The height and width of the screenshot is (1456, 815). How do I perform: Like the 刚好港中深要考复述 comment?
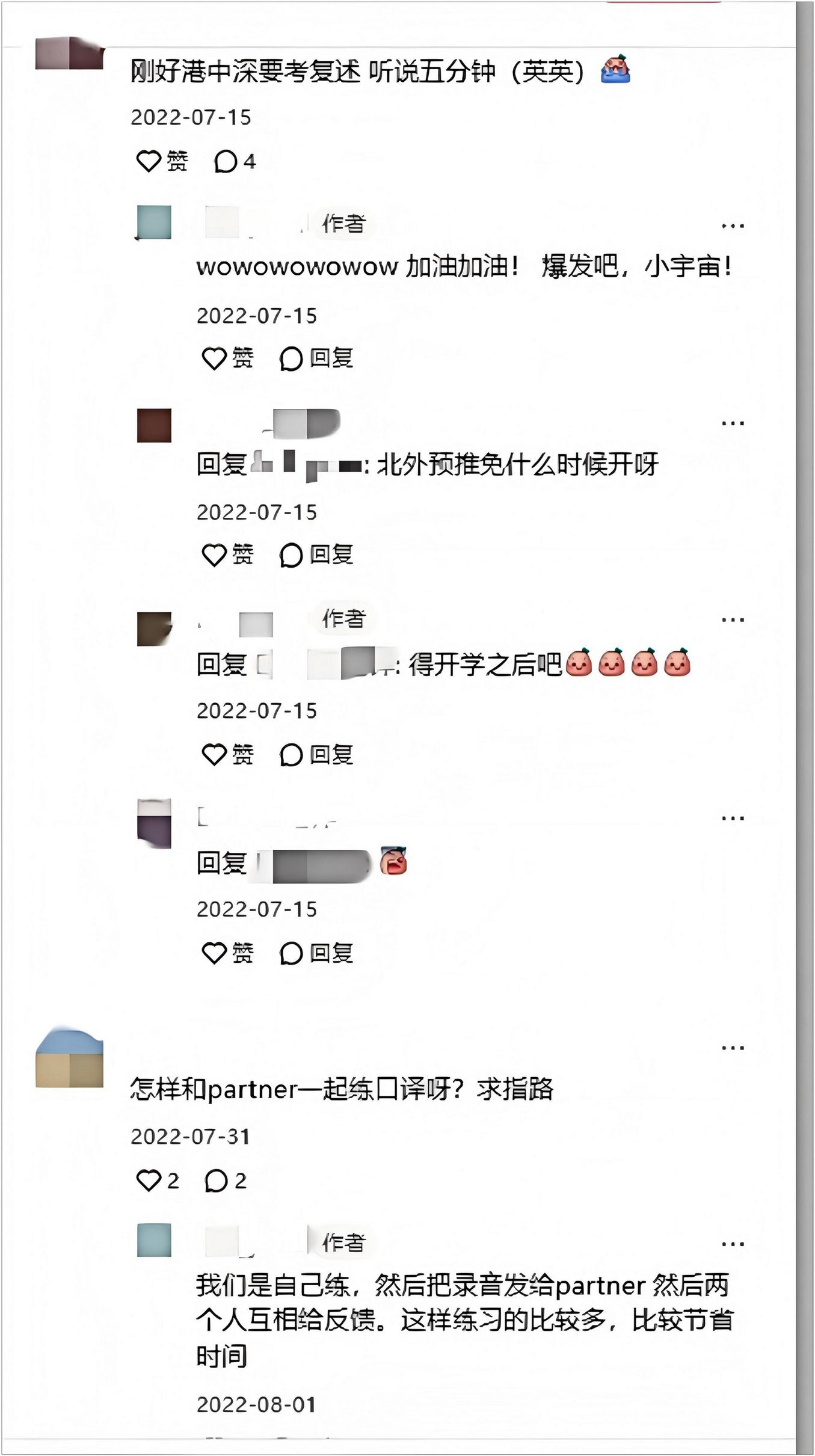click(x=149, y=161)
